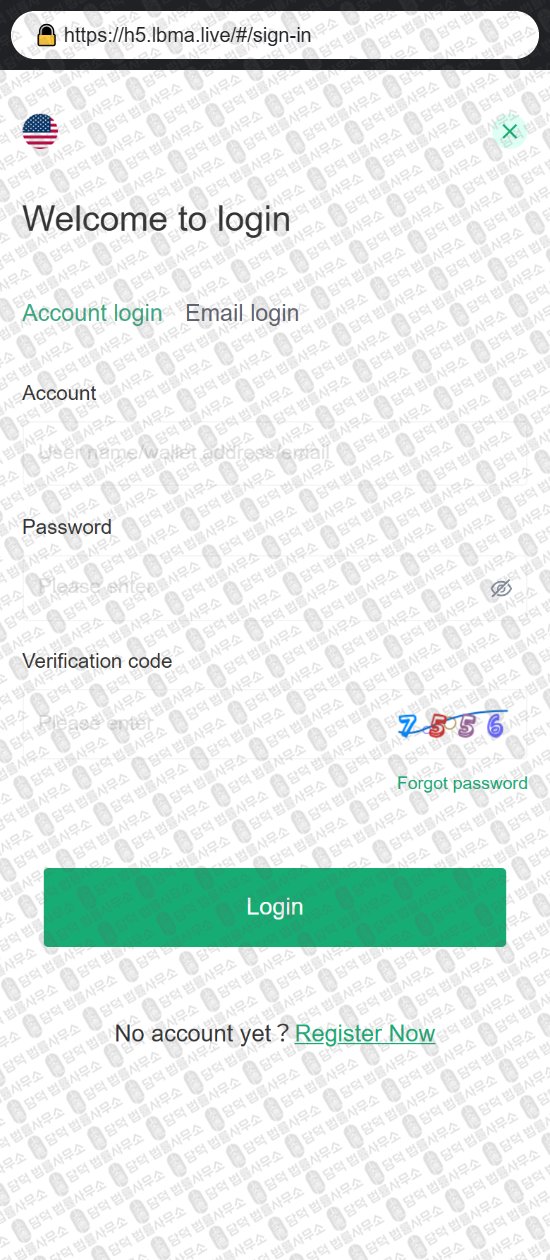This screenshot has width=550, height=1260.
Task: Select the Account login tab
Action: click(x=92, y=313)
